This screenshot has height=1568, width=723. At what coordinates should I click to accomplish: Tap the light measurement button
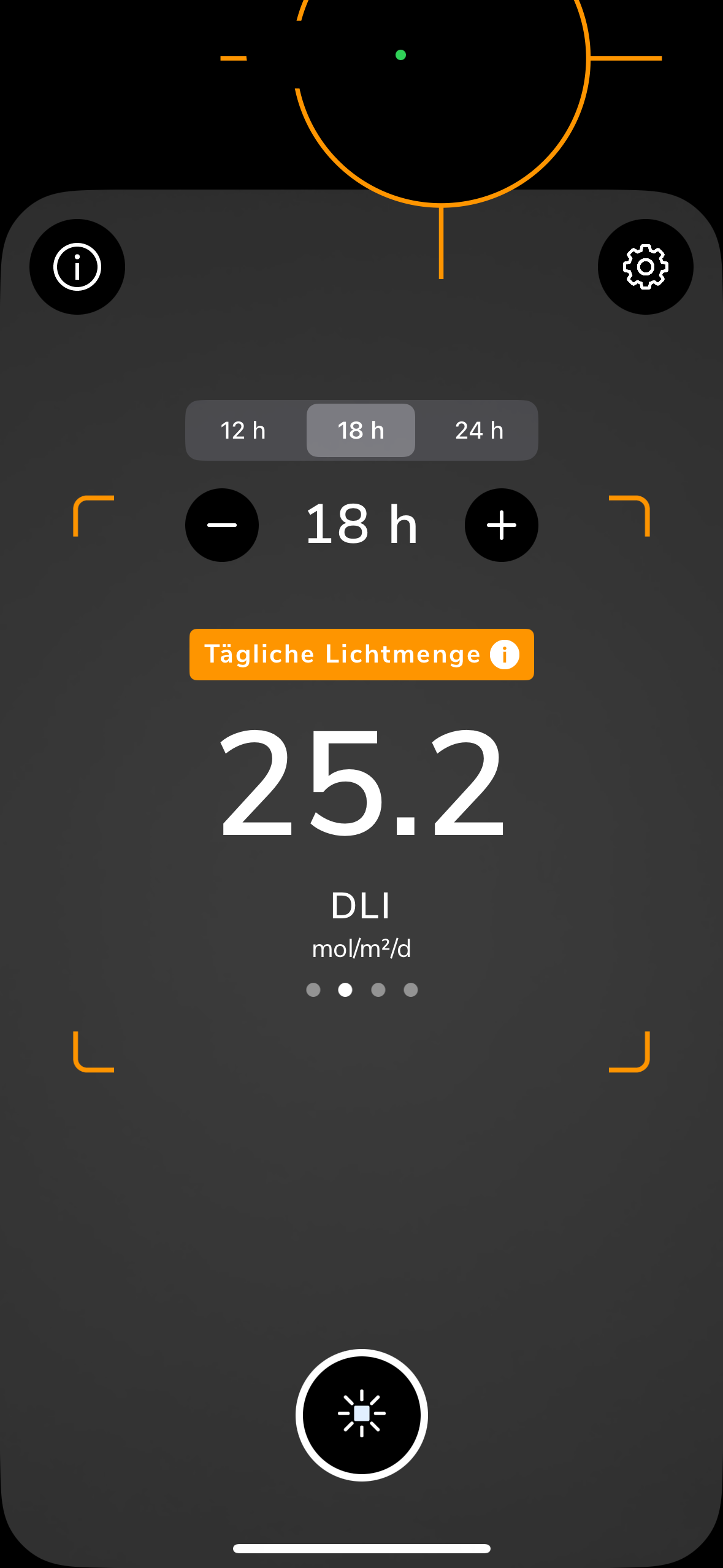pyautogui.click(x=361, y=1414)
